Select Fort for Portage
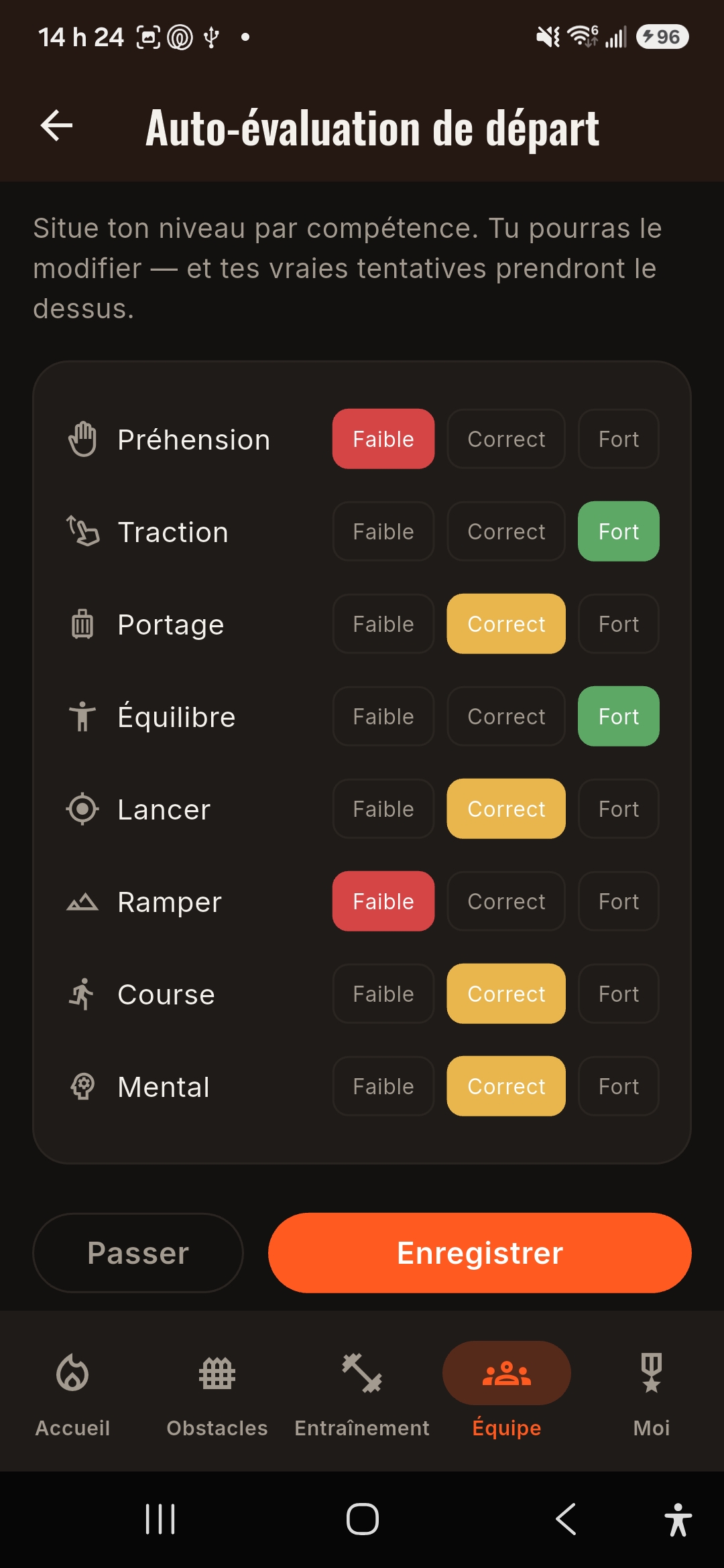This screenshot has width=724, height=1568. pos(619,624)
